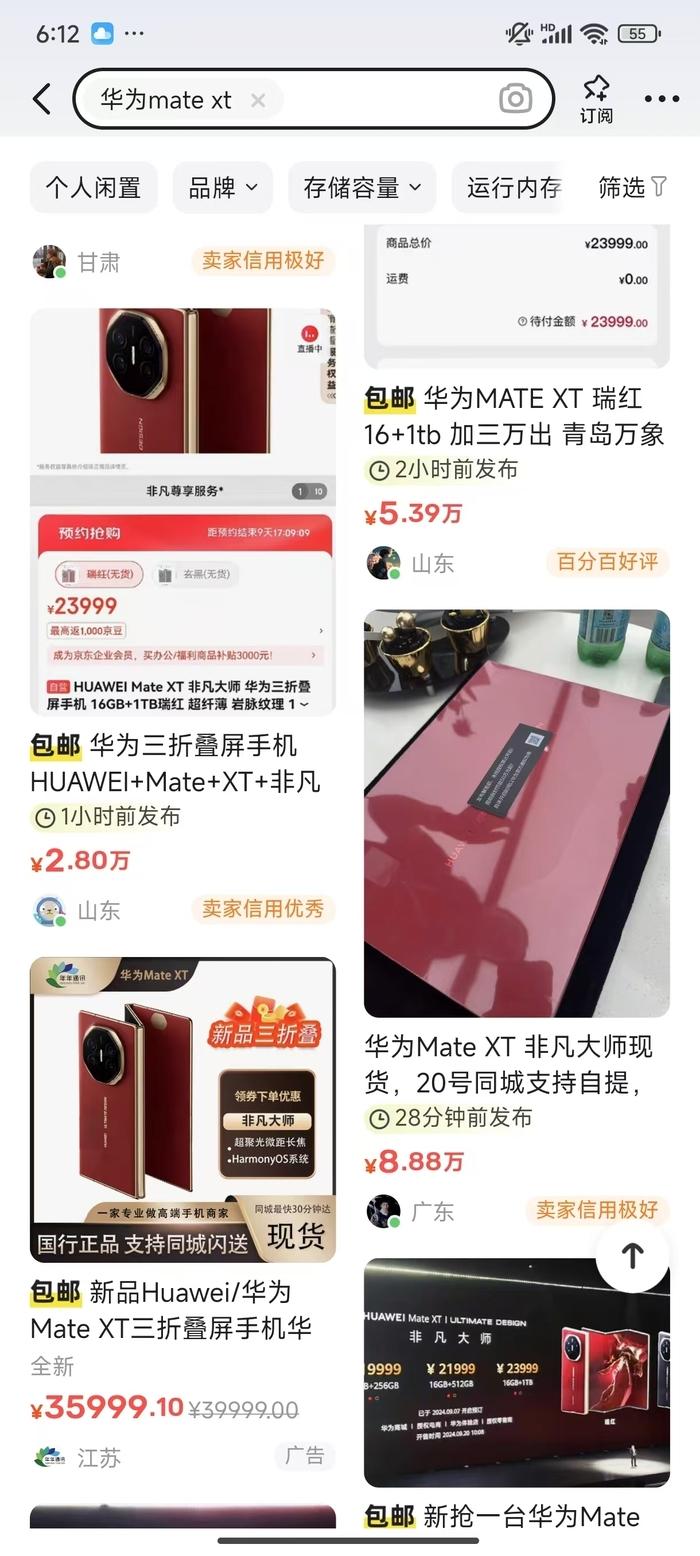Tap the search box with 华为mate xt
Viewport: 700px width, 1556px height.
(380, 100)
